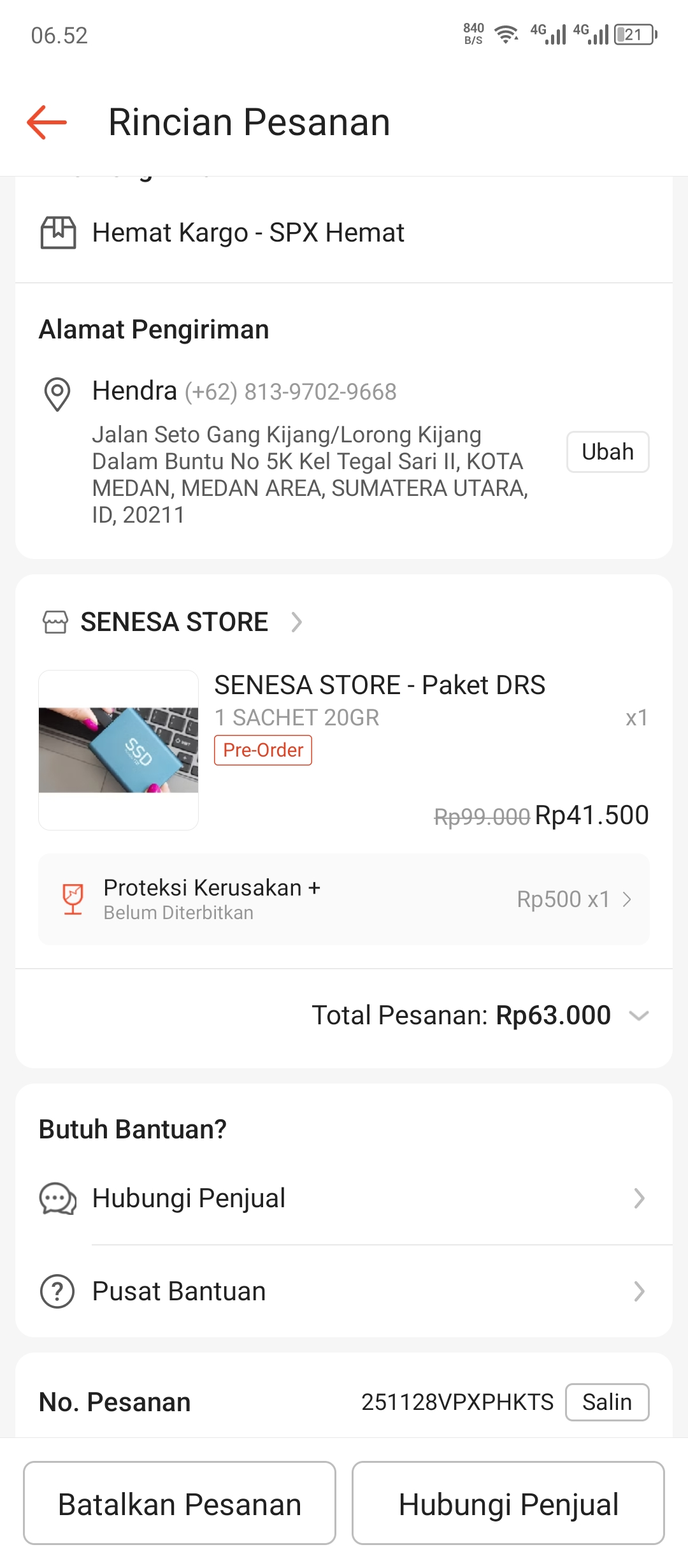
Task: Expand Total Pesanan breakdown
Action: 638,1015
